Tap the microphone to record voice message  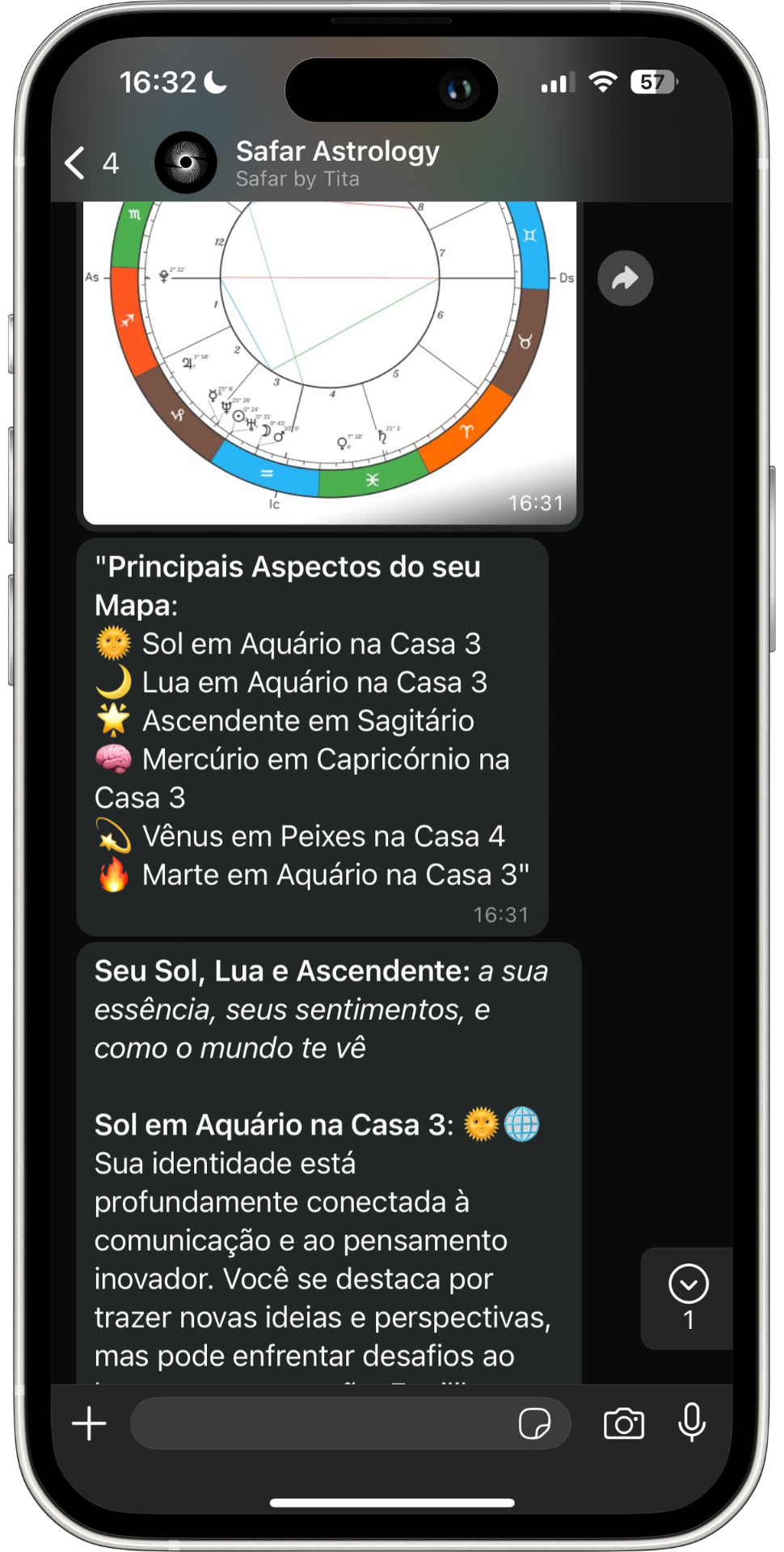[x=691, y=1423]
